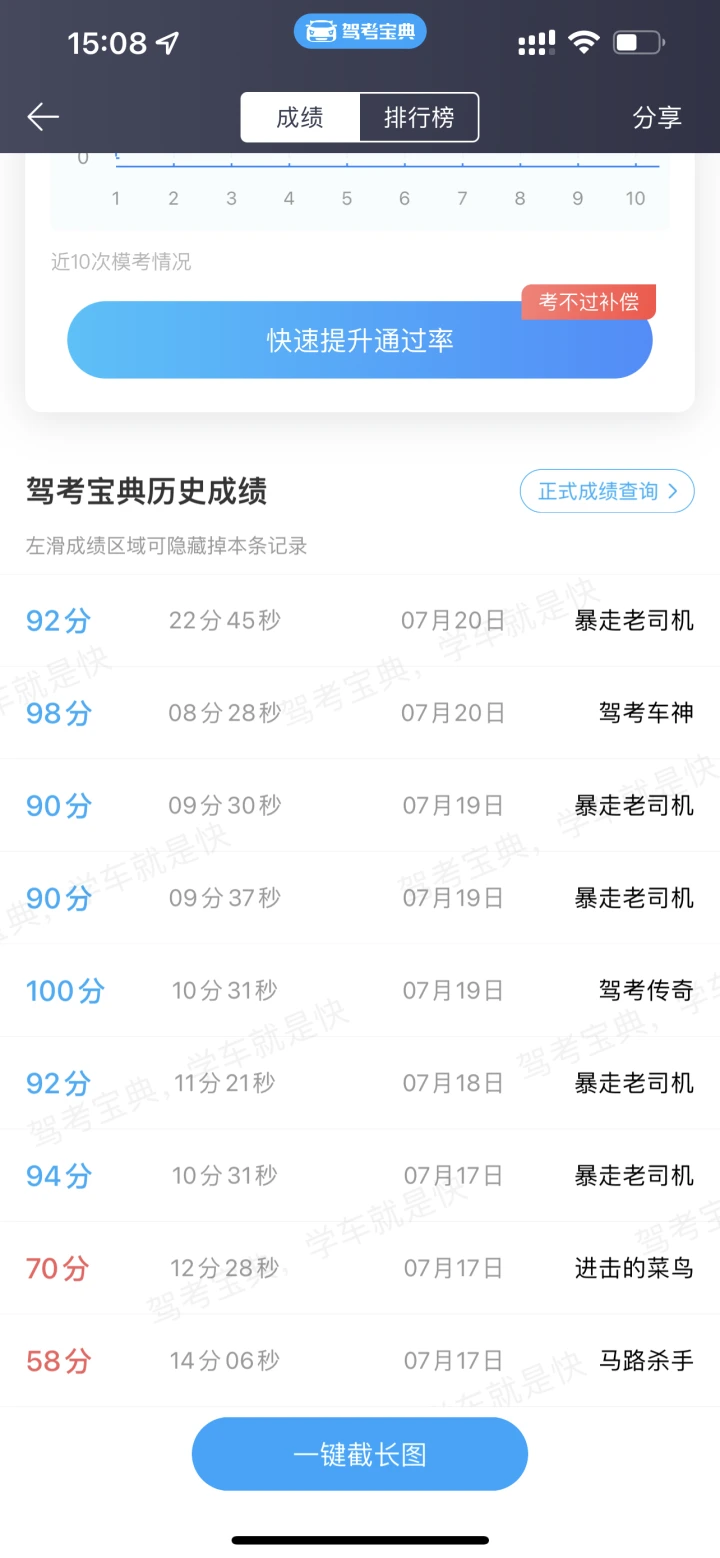
Task: Open the 58分 马路杀手 record
Action: pyautogui.click(x=360, y=1361)
